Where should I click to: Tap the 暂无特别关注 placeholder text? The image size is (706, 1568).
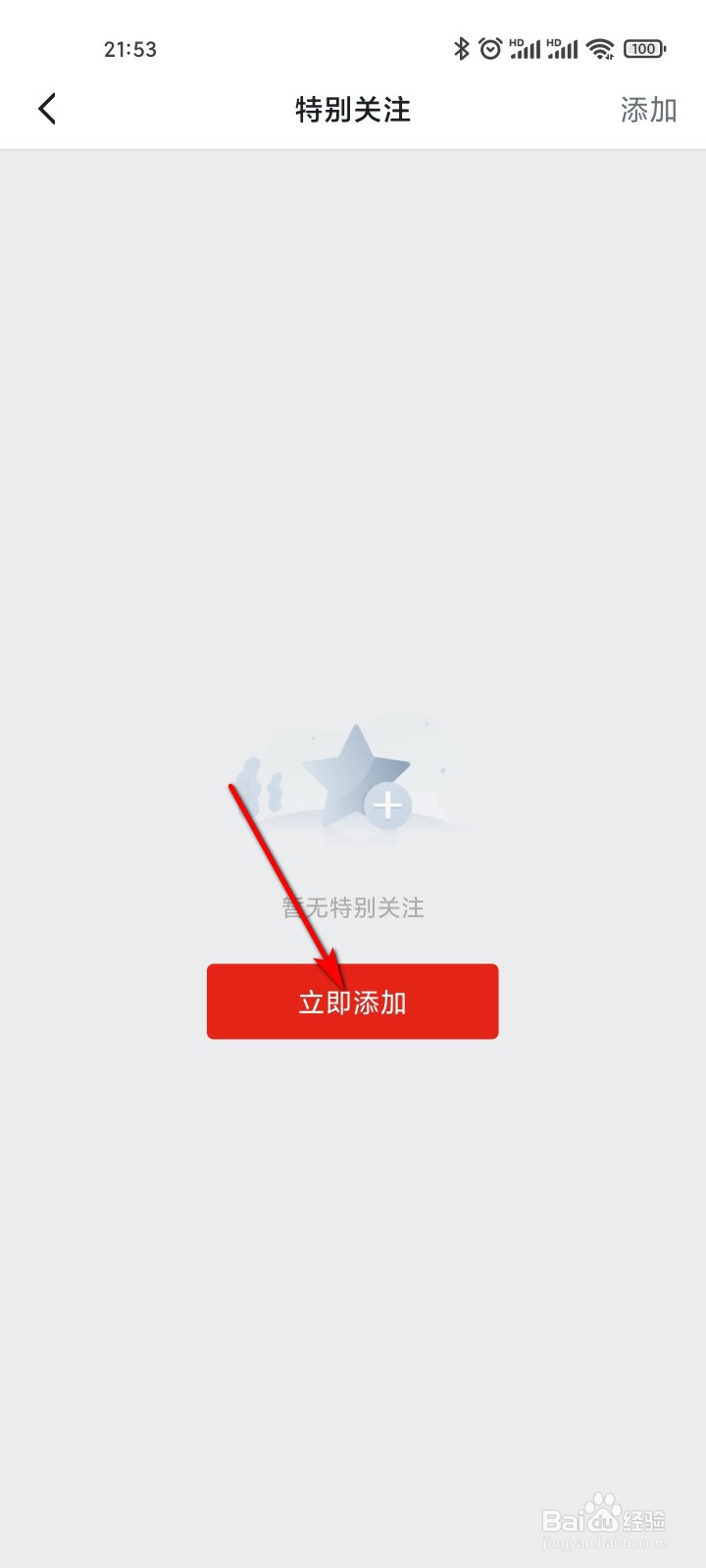coord(352,907)
